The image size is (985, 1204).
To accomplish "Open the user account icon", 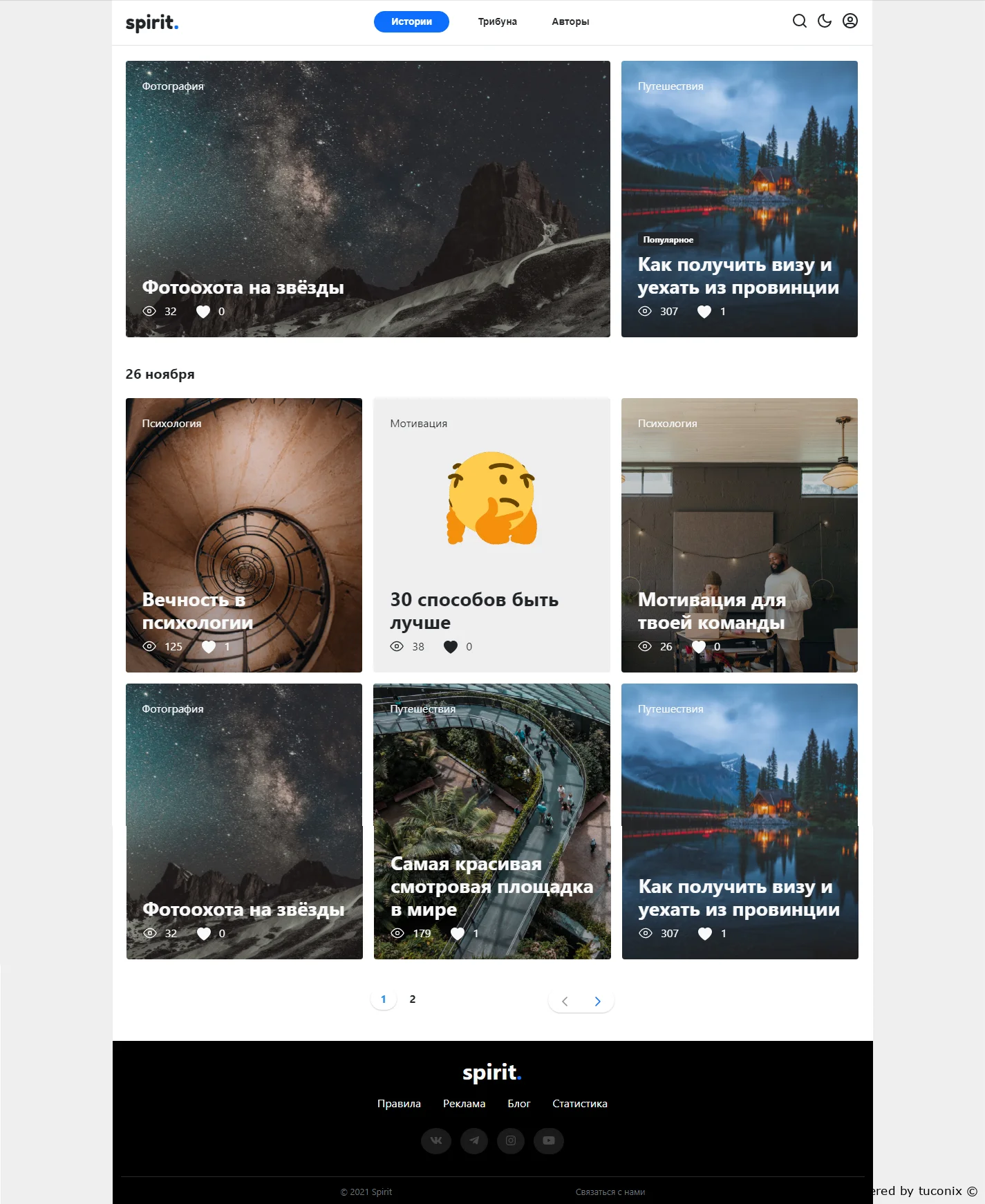I will pos(850,21).
